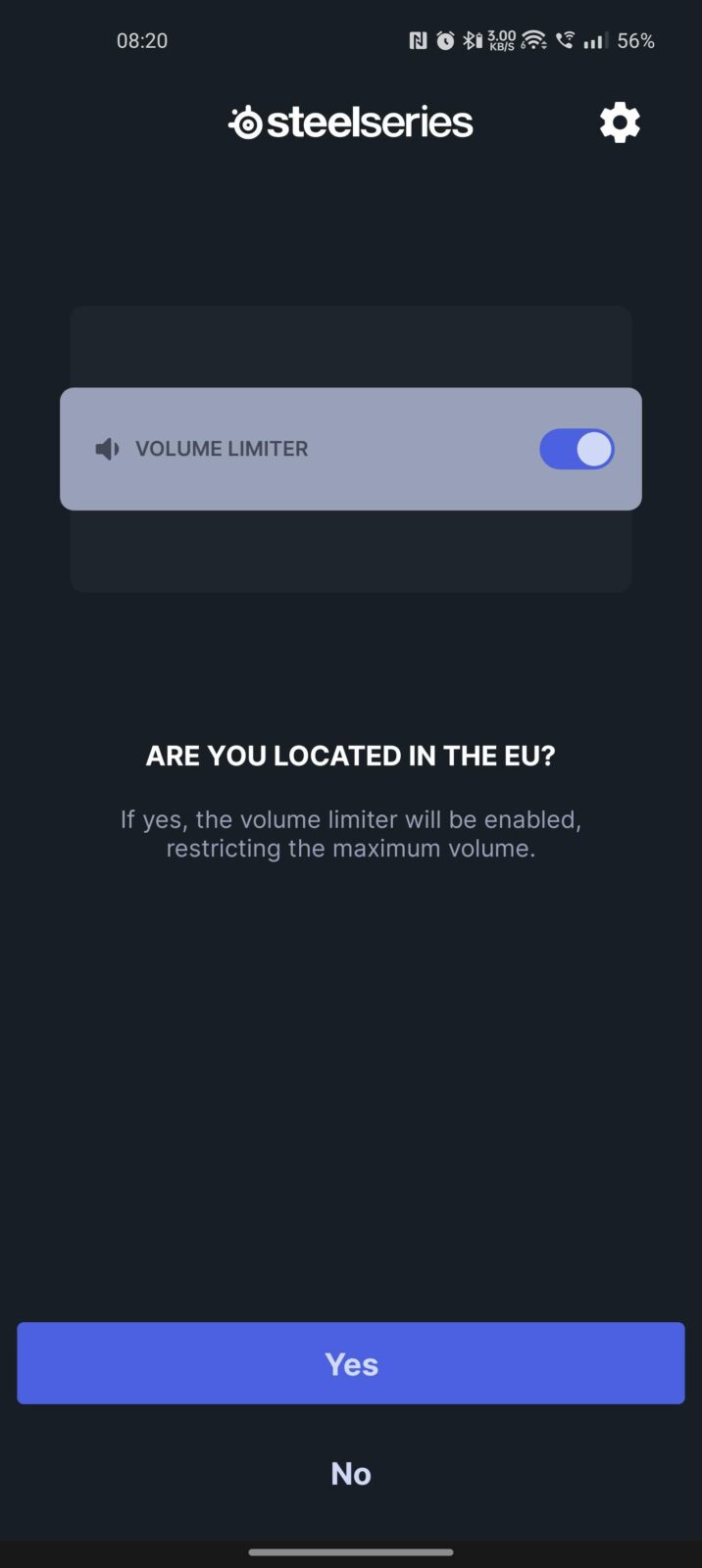Answer No to EU location question

[x=351, y=1473]
